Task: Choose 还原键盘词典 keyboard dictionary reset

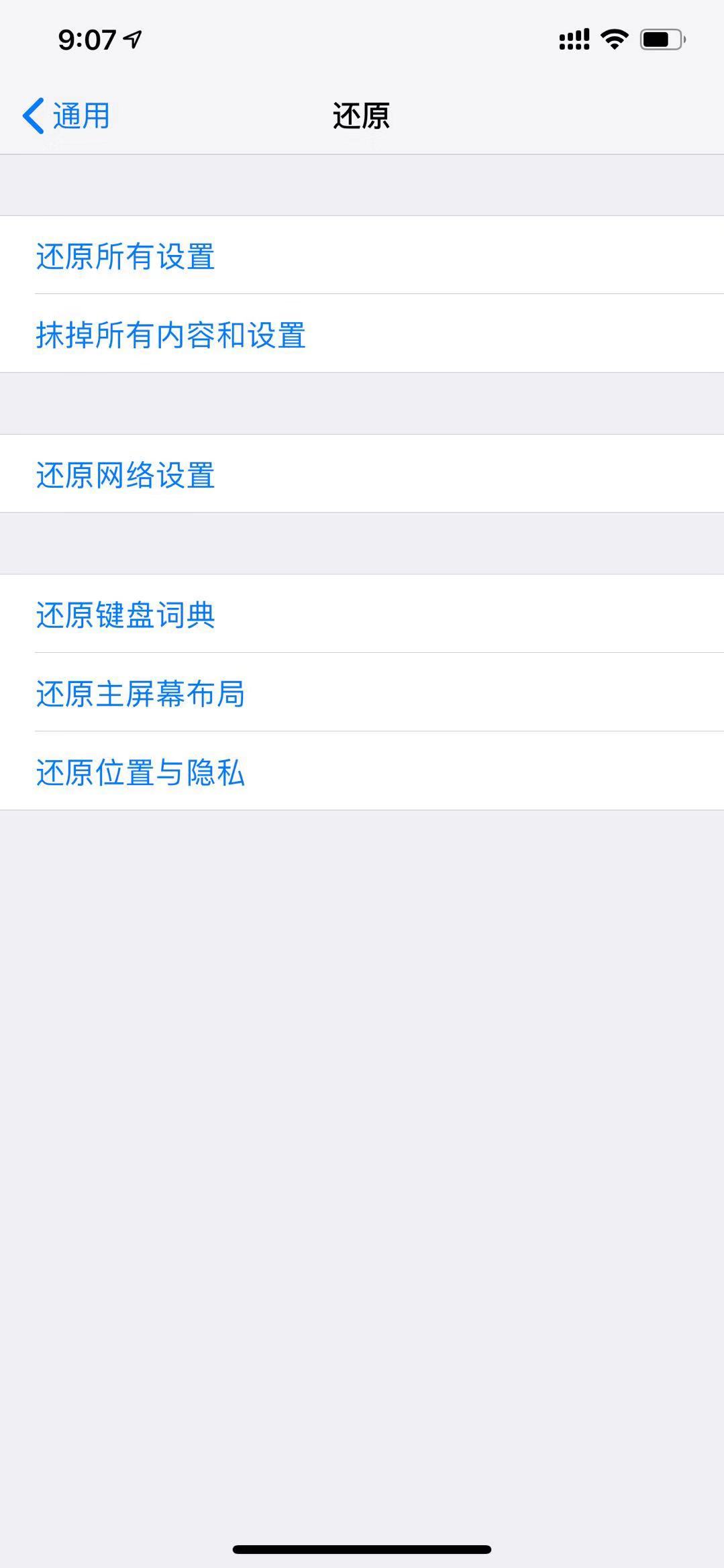Action: click(125, 616)
